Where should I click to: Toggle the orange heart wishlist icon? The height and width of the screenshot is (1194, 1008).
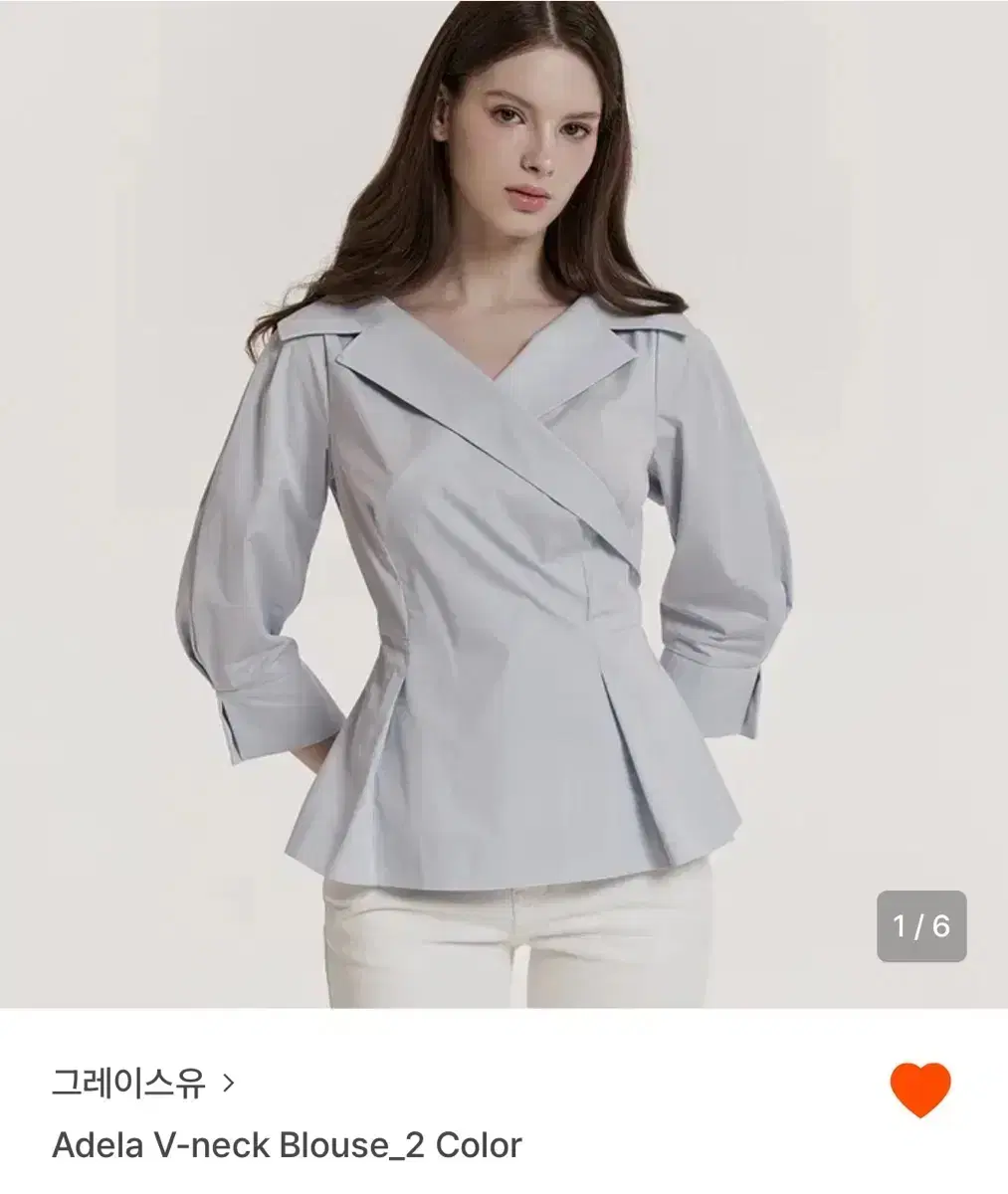919,1089
